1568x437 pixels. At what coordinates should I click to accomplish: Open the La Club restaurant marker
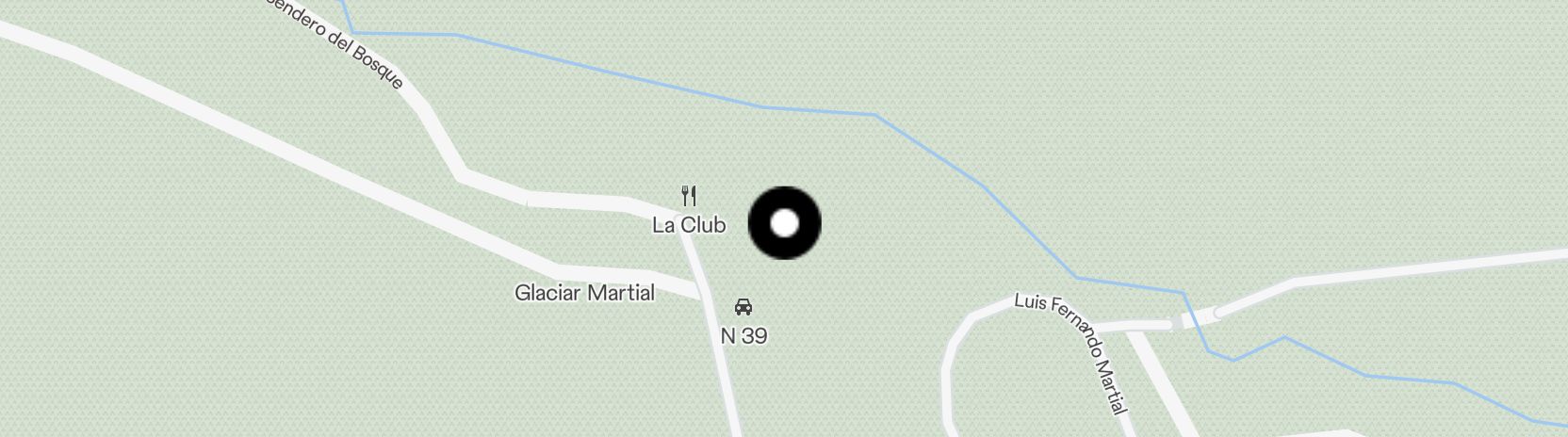pyautogui.click(x=689, y=197)
